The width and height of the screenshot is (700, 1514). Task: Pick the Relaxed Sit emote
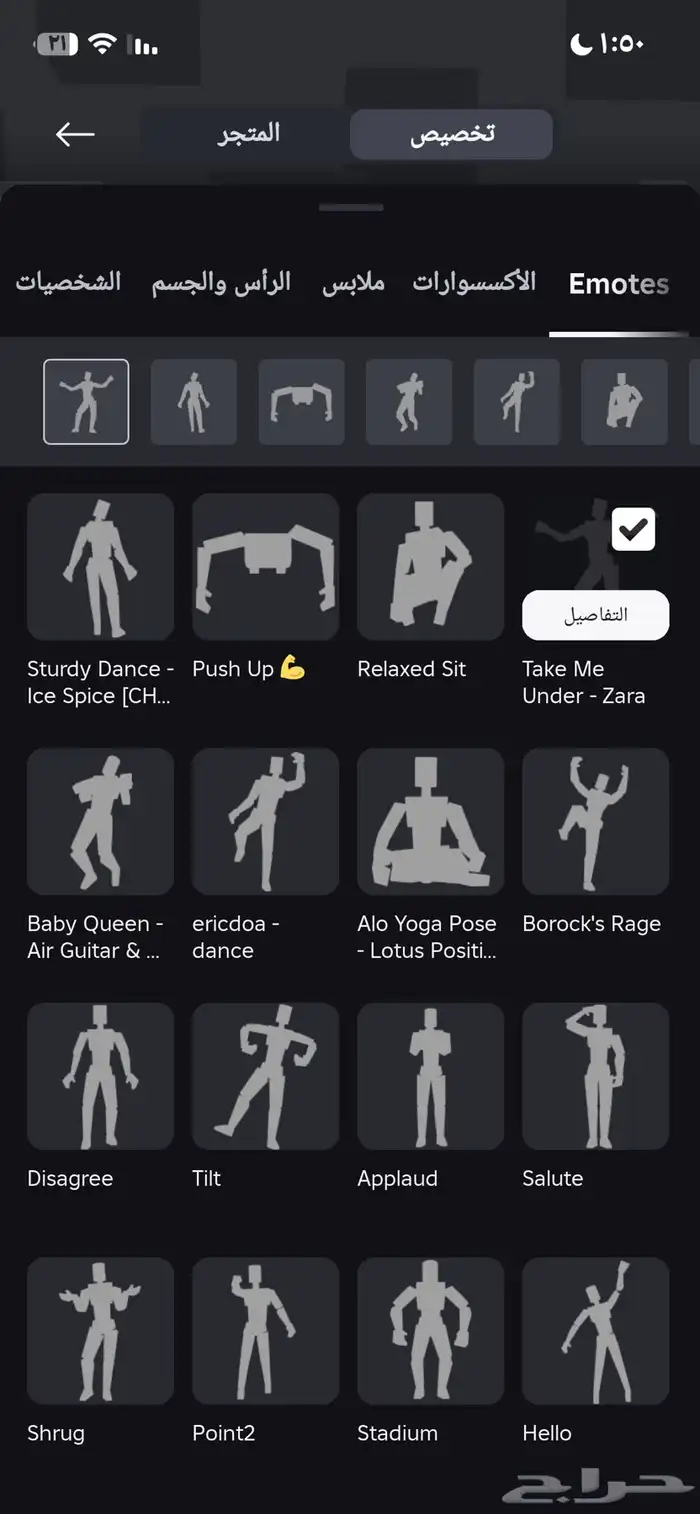(x=430, y=566)
